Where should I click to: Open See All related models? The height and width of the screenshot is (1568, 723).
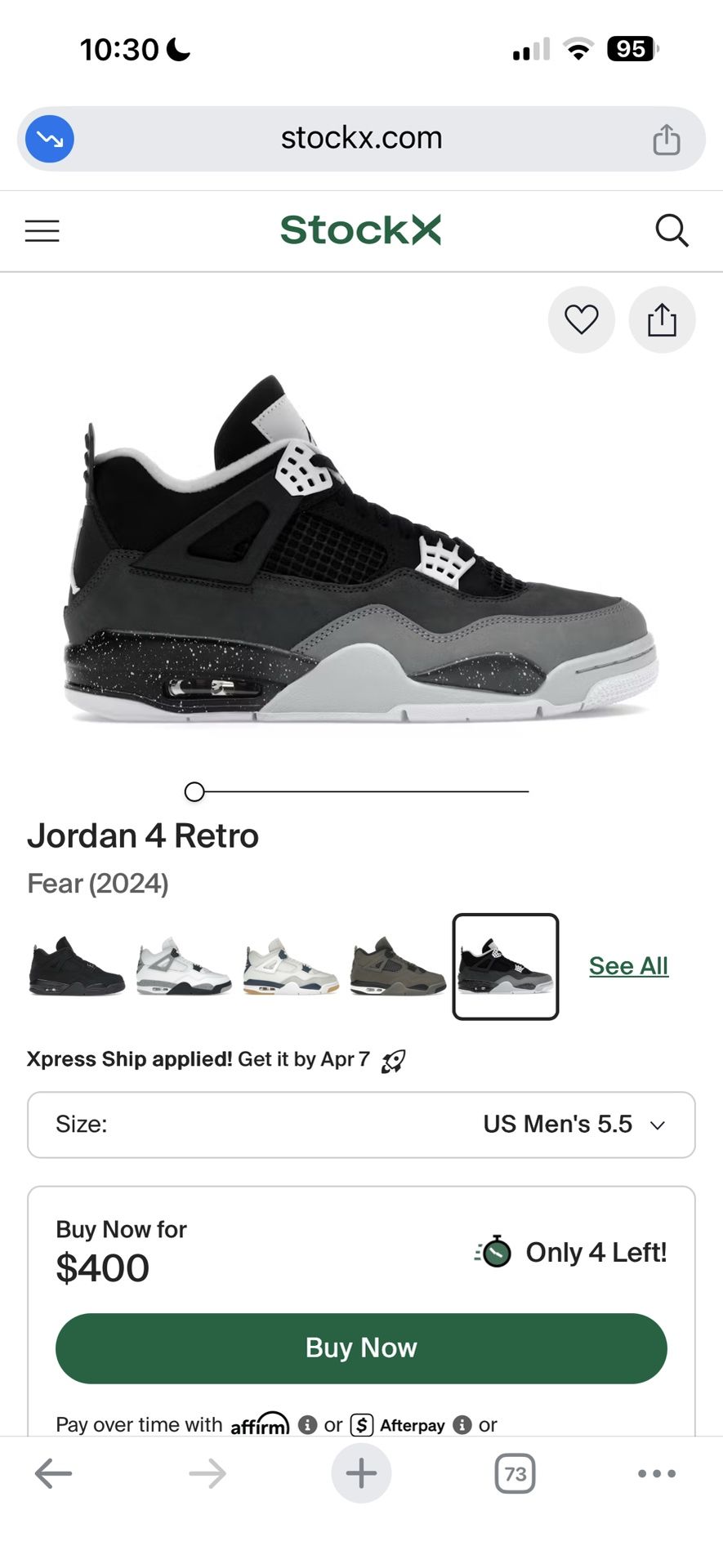628,966
